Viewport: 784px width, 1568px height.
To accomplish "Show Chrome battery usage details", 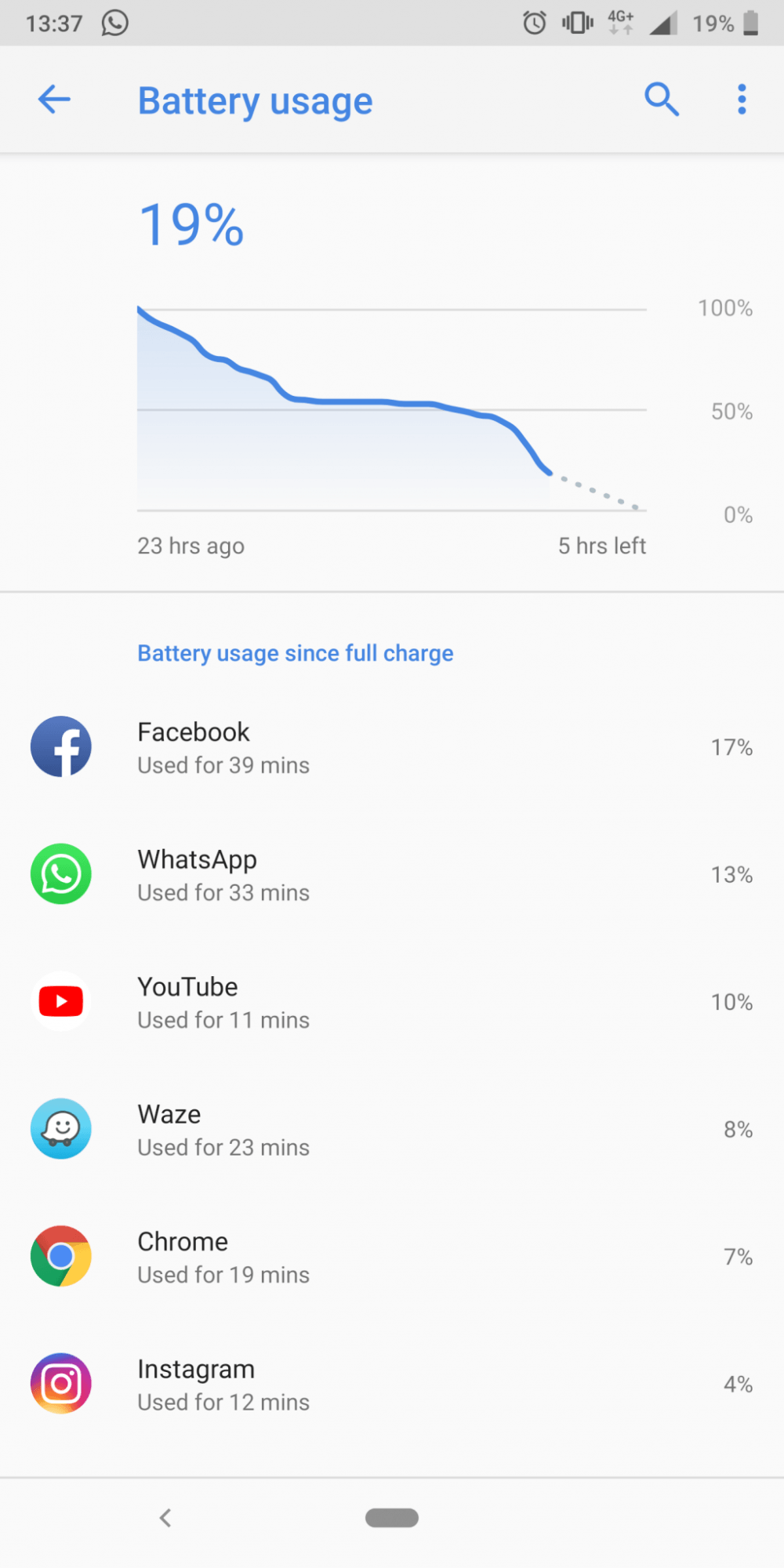I will click(x=392, y=1257).
